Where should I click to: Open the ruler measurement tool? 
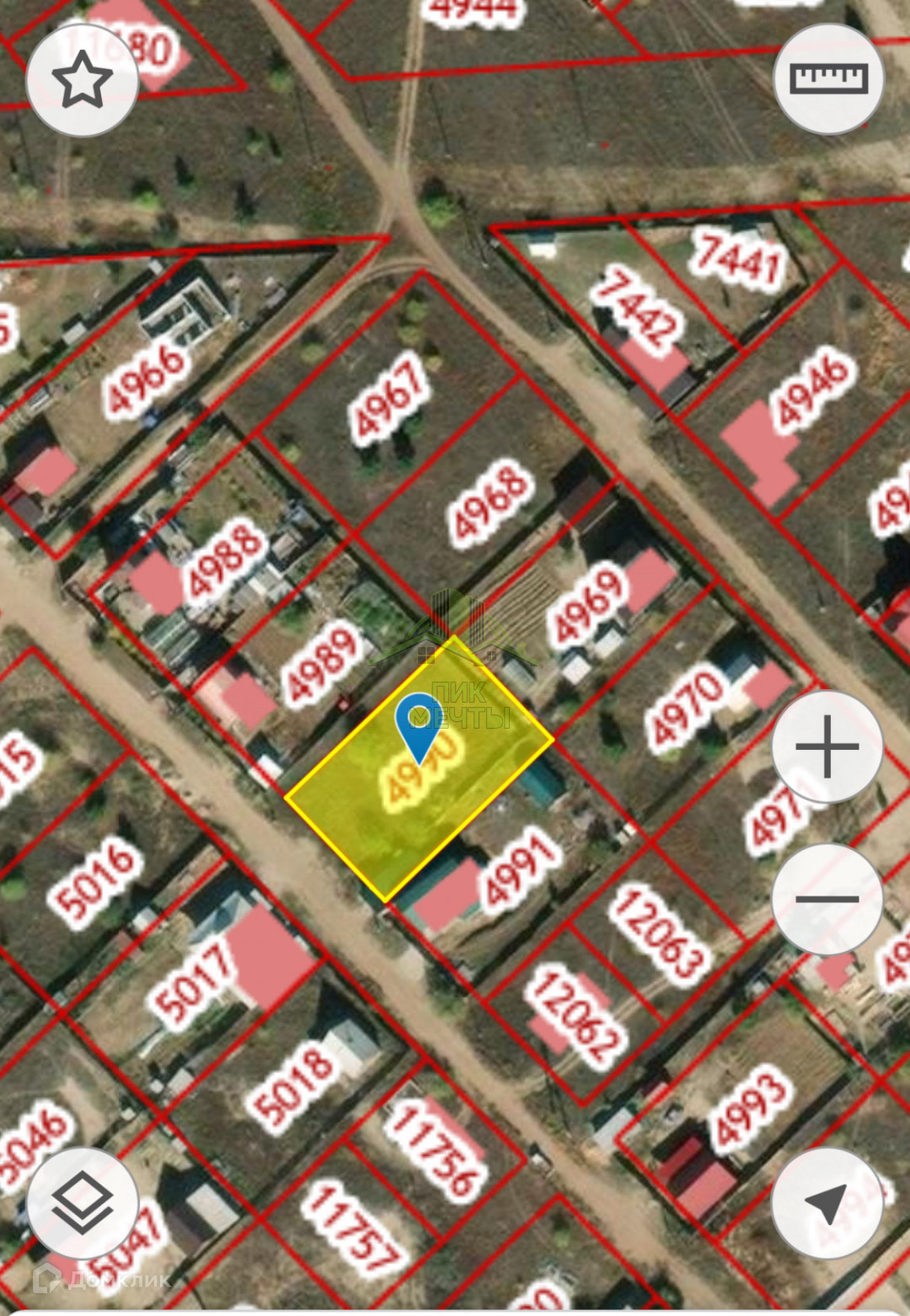[828, 78]
